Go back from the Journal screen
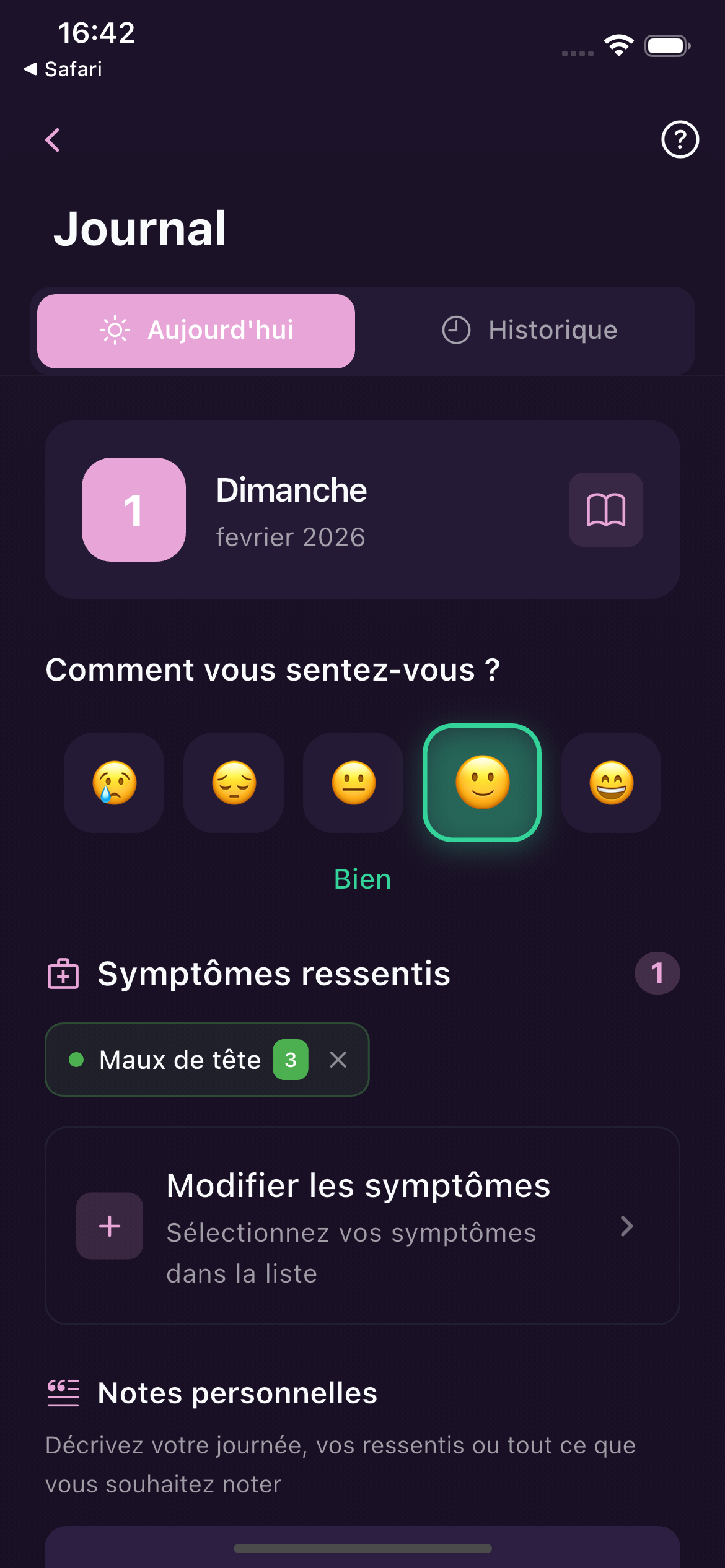Viewport: 725px width, 1568px height. 53,140
